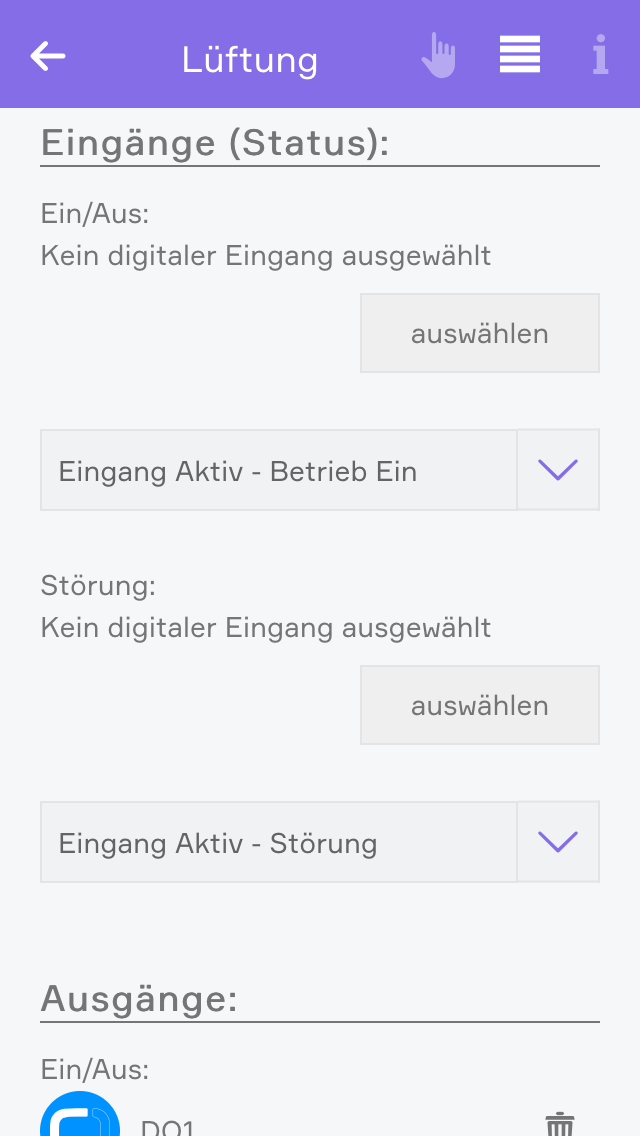Delete the DO1 output with trash icon
This screenshot has height=1136, width=640.
point(560,1123)
